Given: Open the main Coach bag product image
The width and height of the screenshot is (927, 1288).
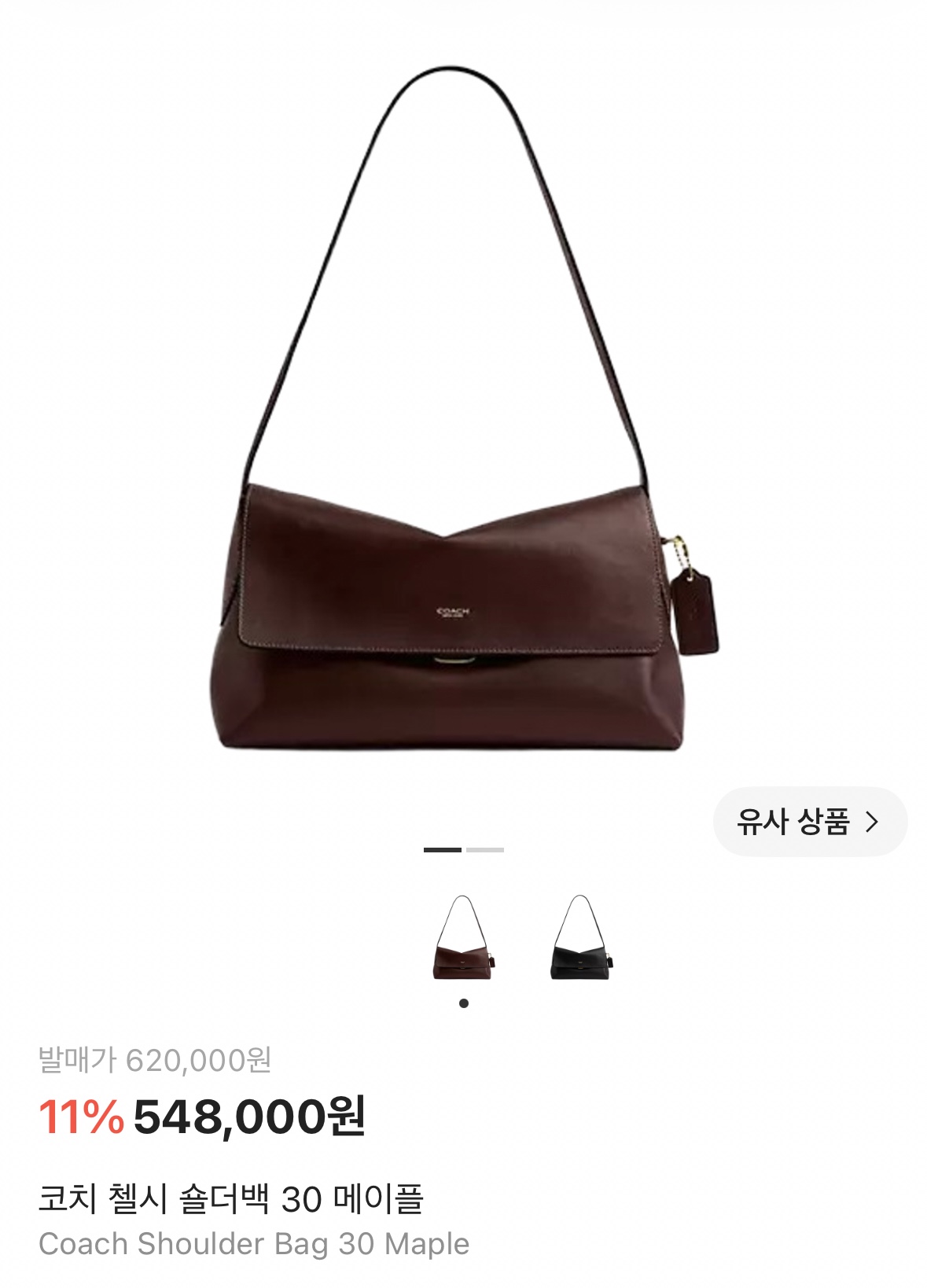Looking at the screenshot, I should pos(464,409).
